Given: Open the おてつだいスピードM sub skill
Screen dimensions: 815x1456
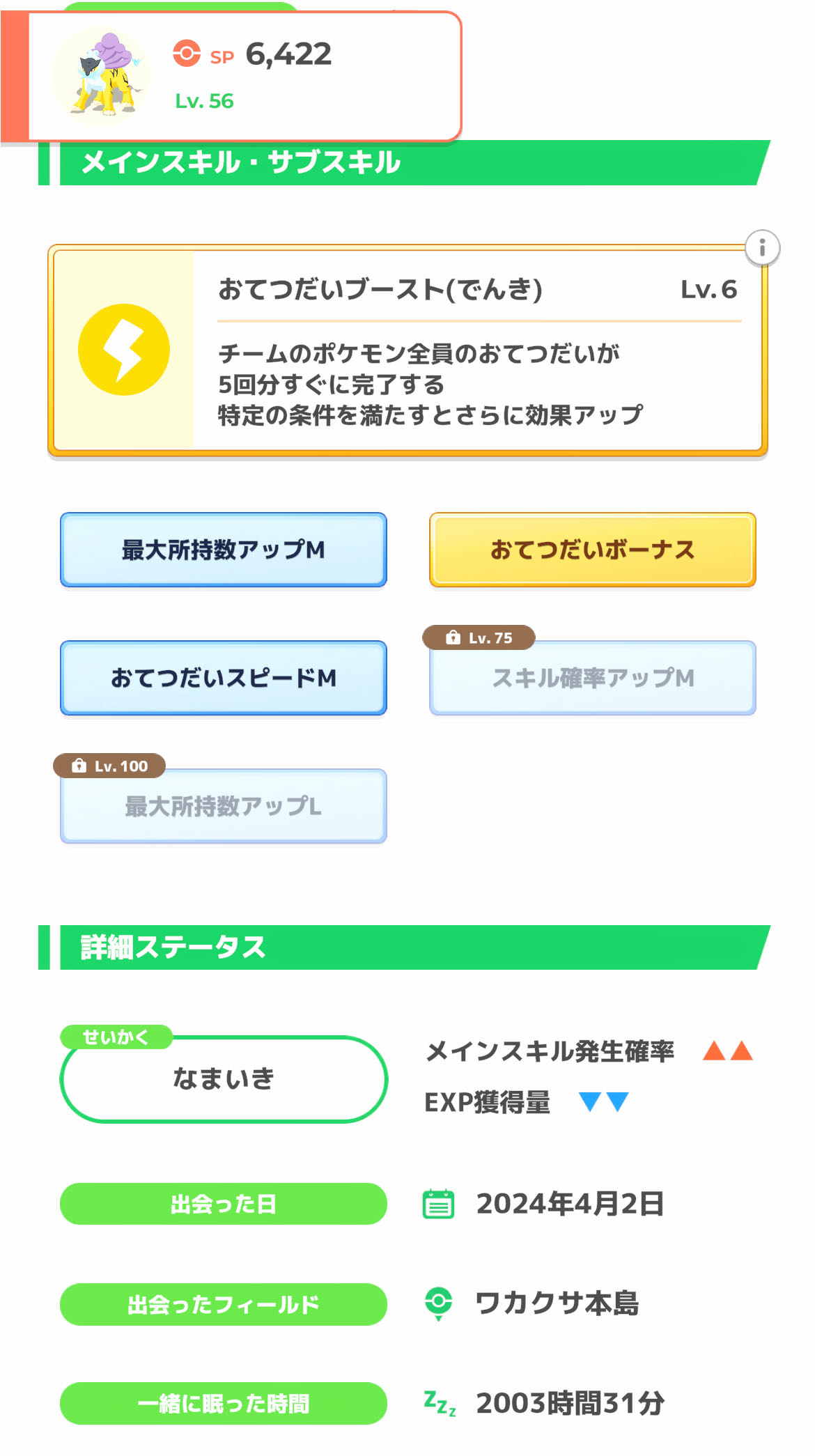Looking at the screenshot, I should pyautogui.click(x=223, y=678).
